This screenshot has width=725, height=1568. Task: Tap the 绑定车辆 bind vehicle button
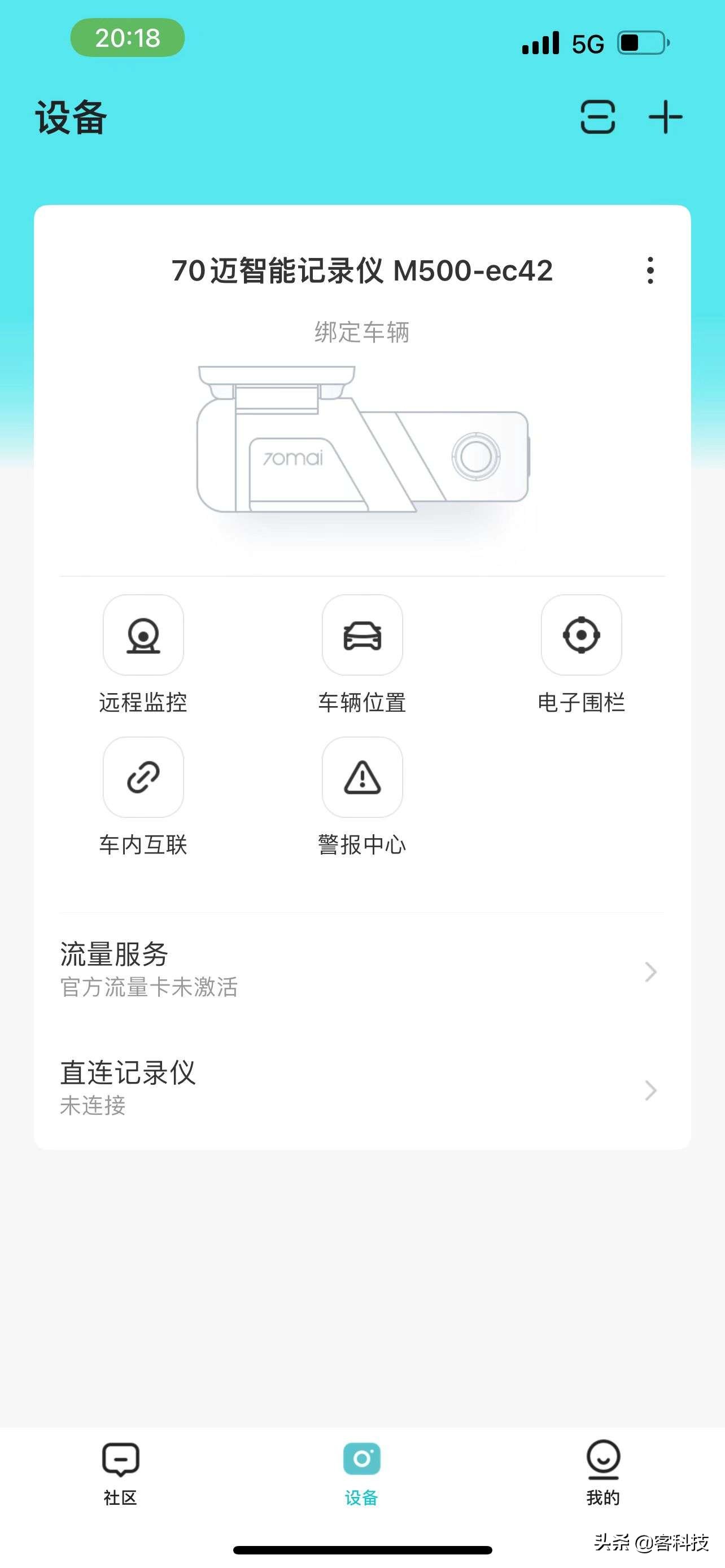(x=362, y=333)
